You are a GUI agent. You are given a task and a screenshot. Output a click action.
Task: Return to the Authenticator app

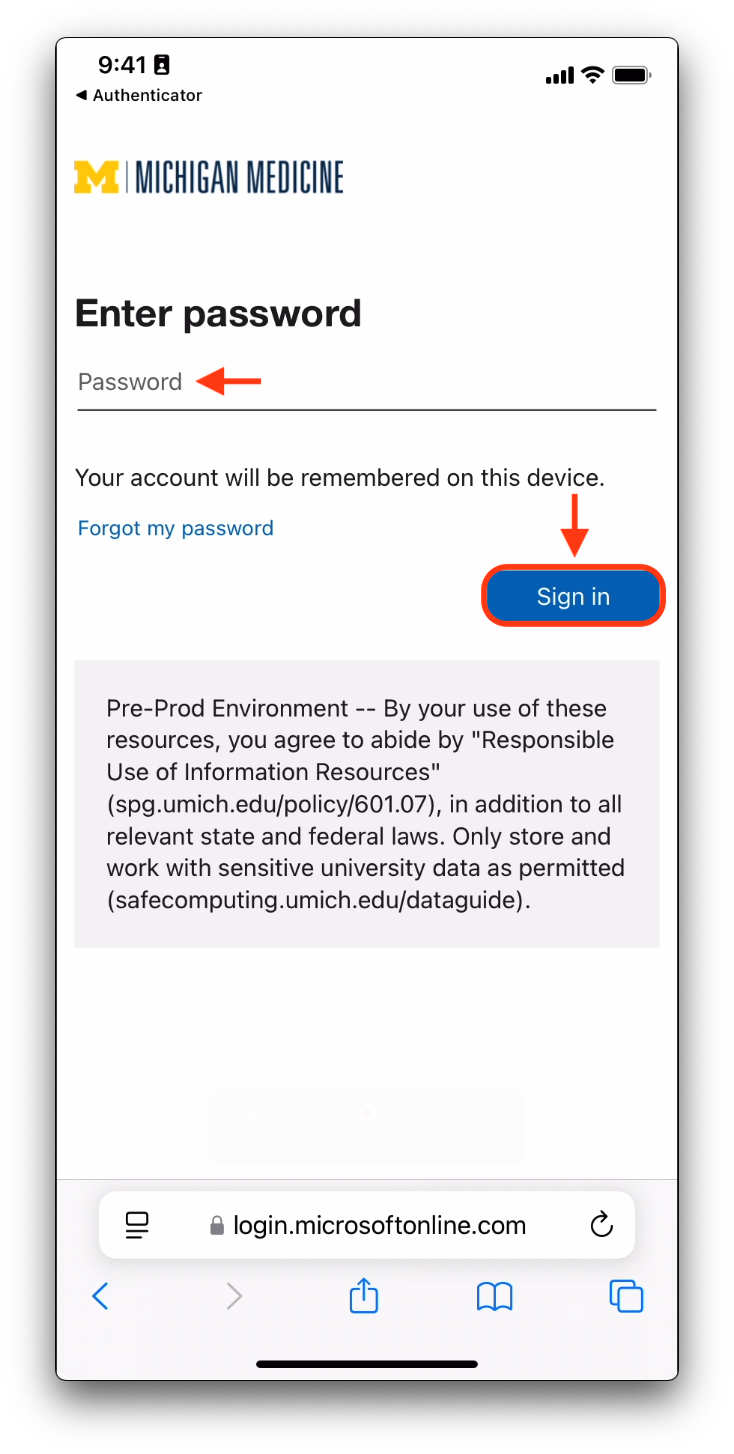[138, 96]
